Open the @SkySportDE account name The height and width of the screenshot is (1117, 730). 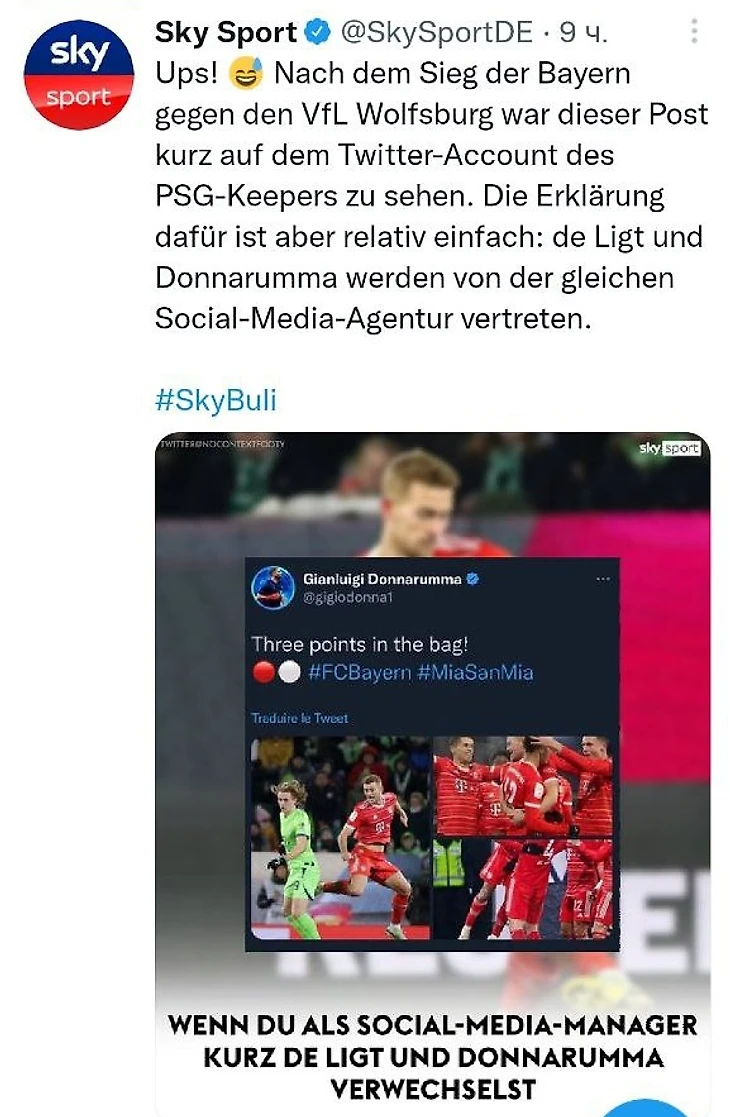(x=437, y=32)
